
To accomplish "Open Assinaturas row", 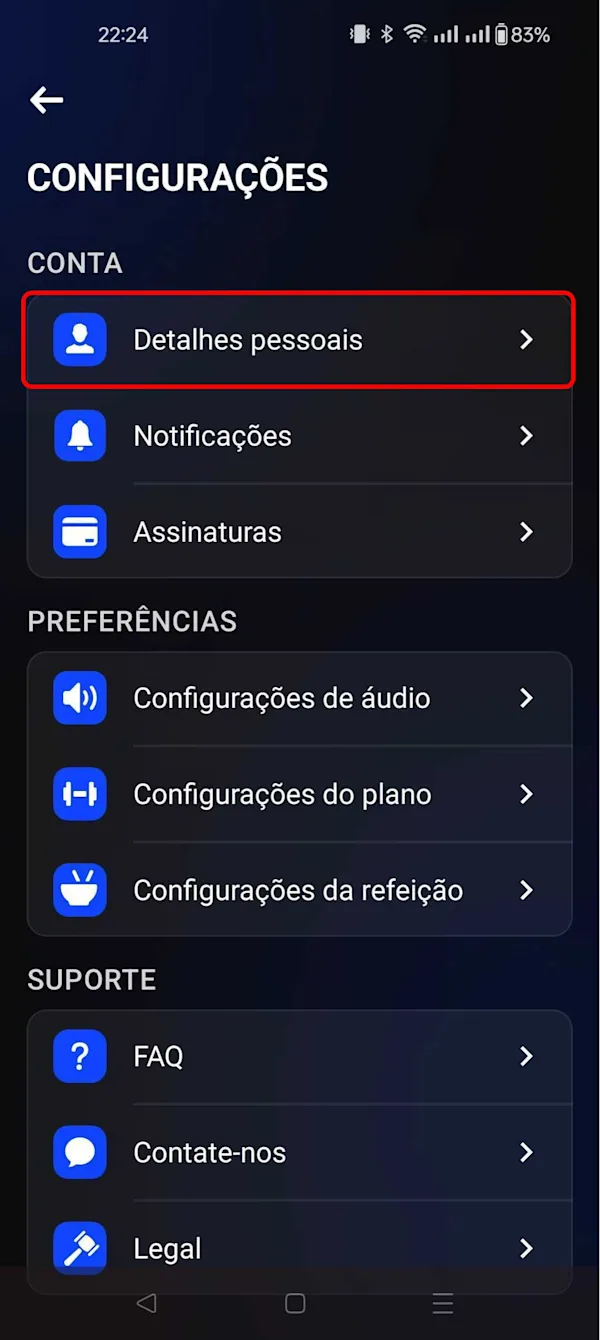I will (299, 532).
